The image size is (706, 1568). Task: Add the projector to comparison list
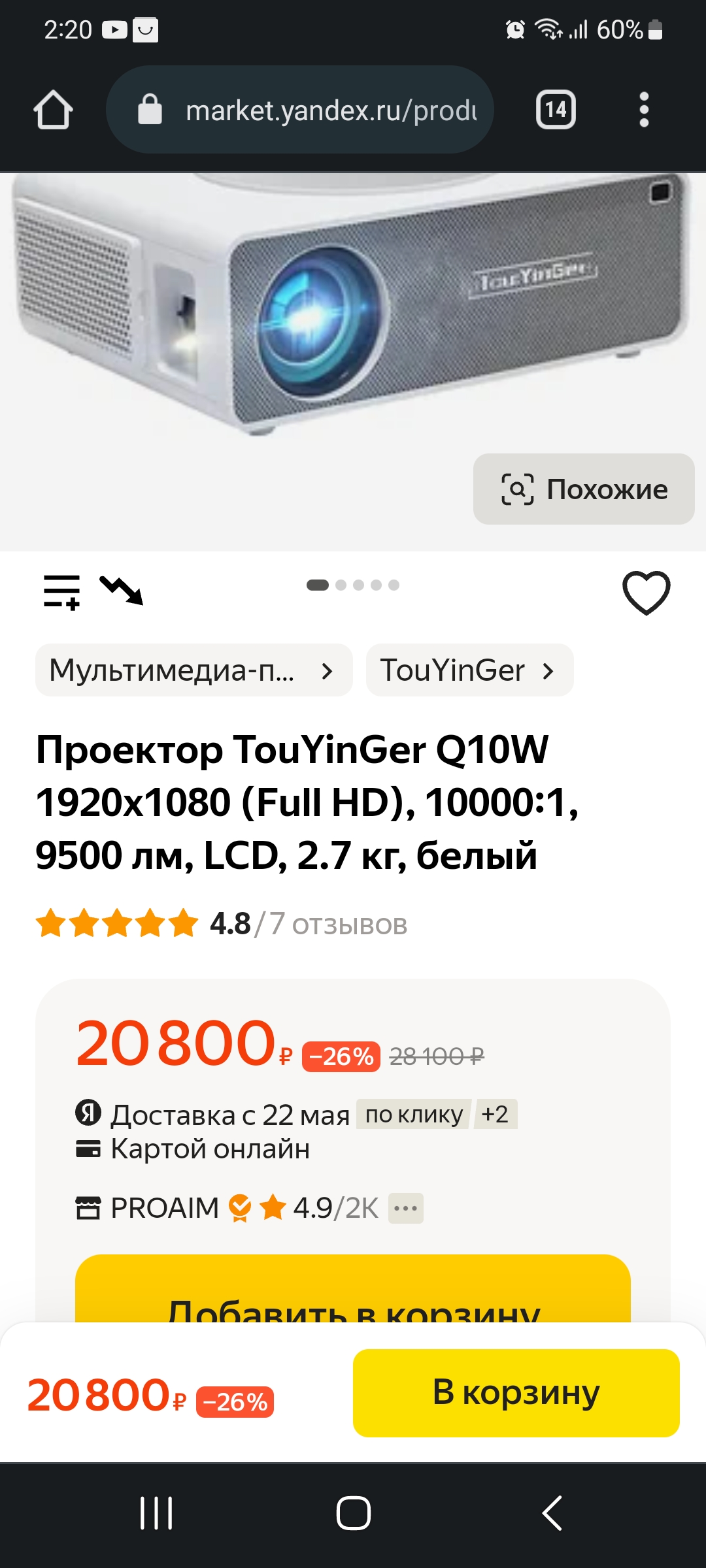click(x=61, y=592)
